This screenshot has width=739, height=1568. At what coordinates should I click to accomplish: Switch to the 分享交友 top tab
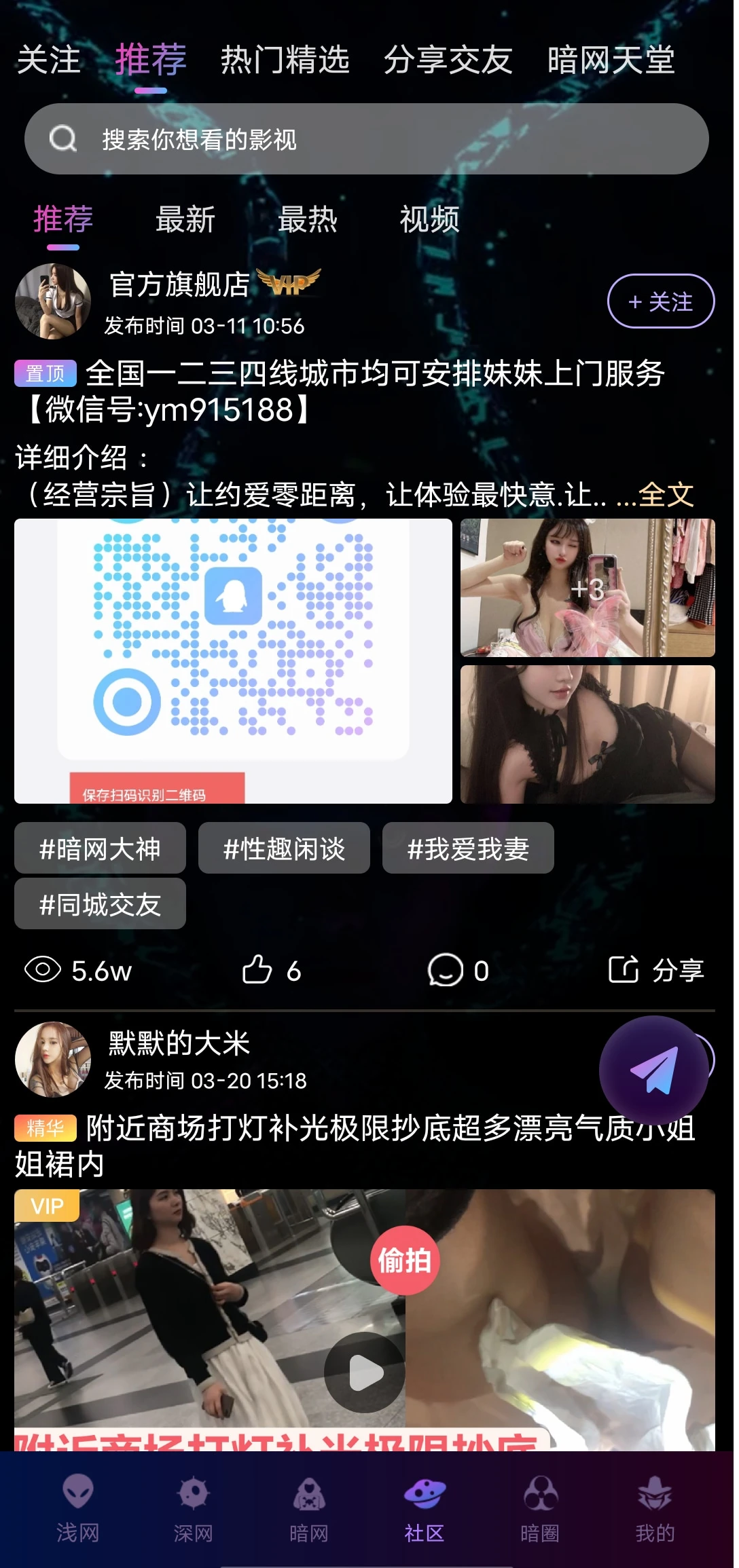[448, 60]
